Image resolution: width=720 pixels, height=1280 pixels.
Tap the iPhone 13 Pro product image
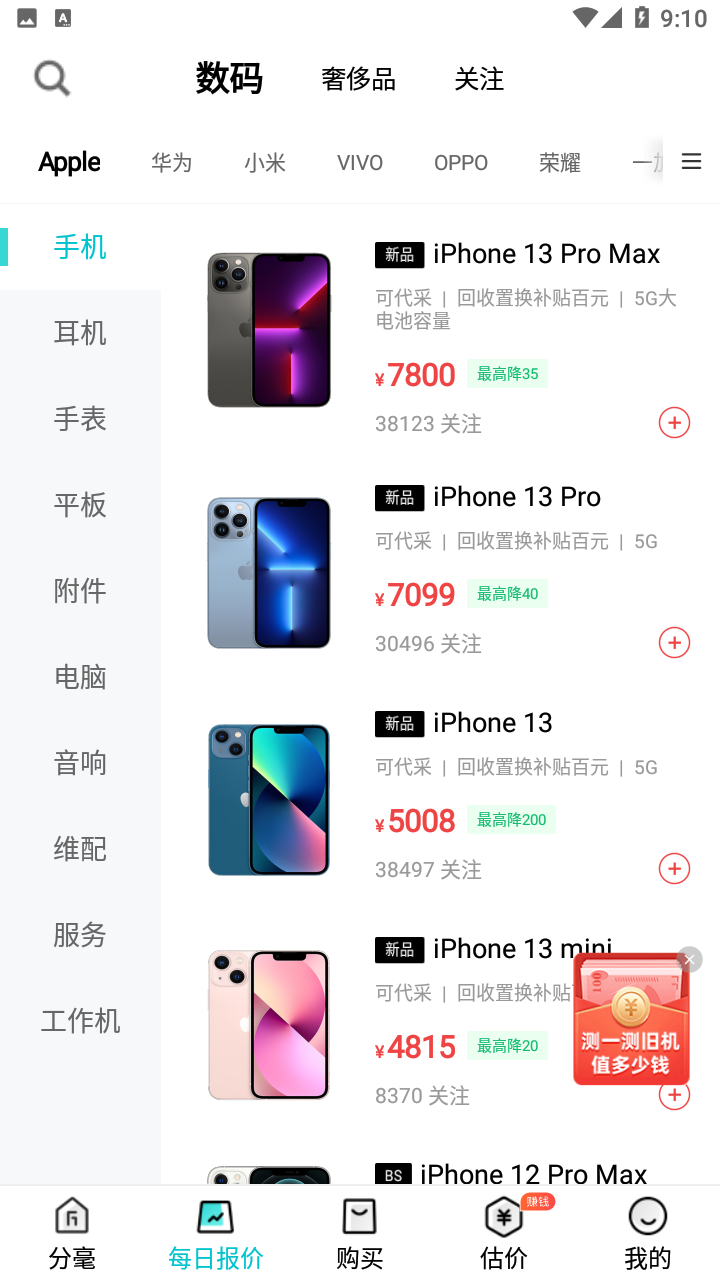coord(268,572)
